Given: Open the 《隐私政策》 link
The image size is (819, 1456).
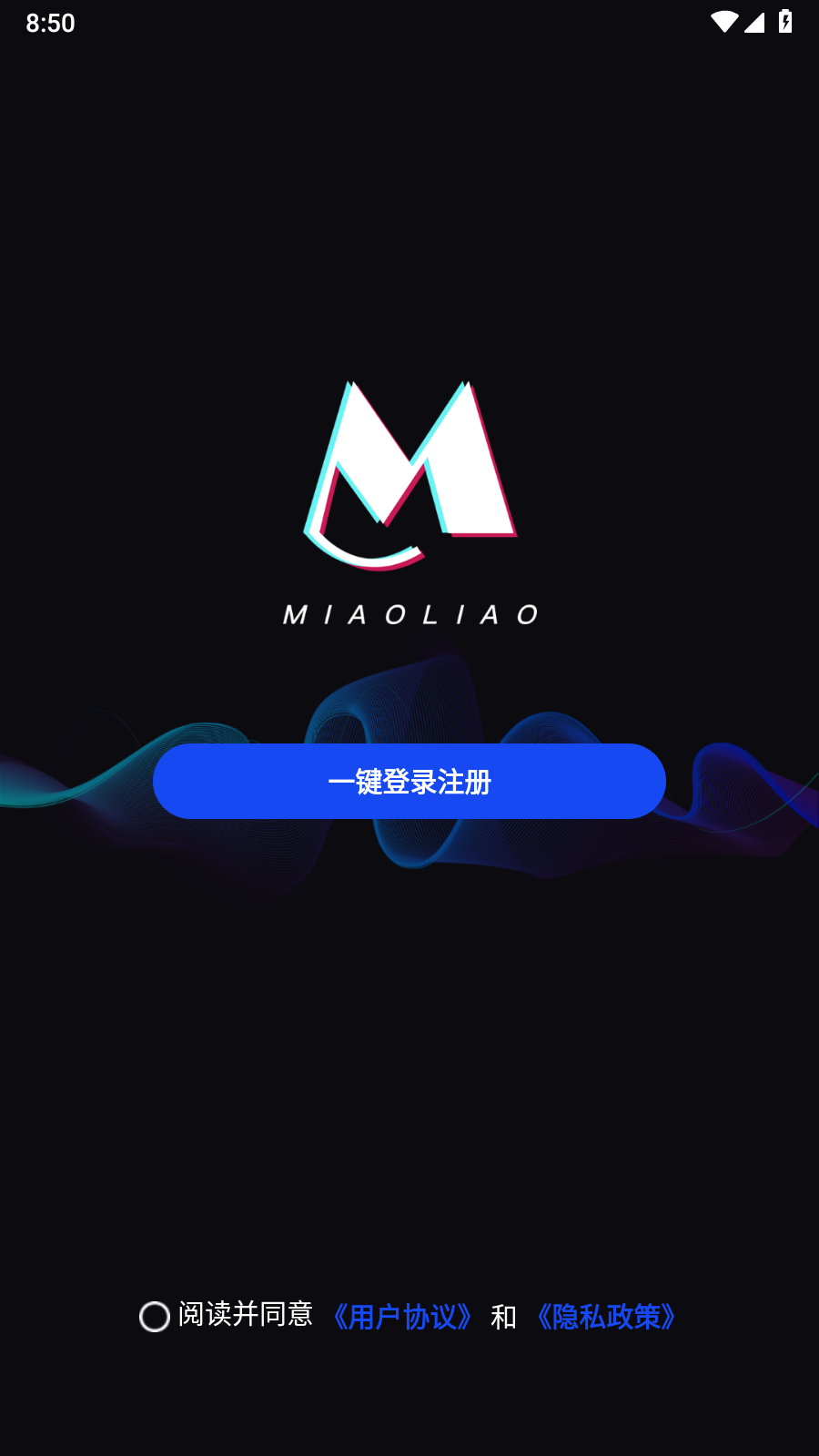Looking at the screenshot, I should coord(605,1317).
